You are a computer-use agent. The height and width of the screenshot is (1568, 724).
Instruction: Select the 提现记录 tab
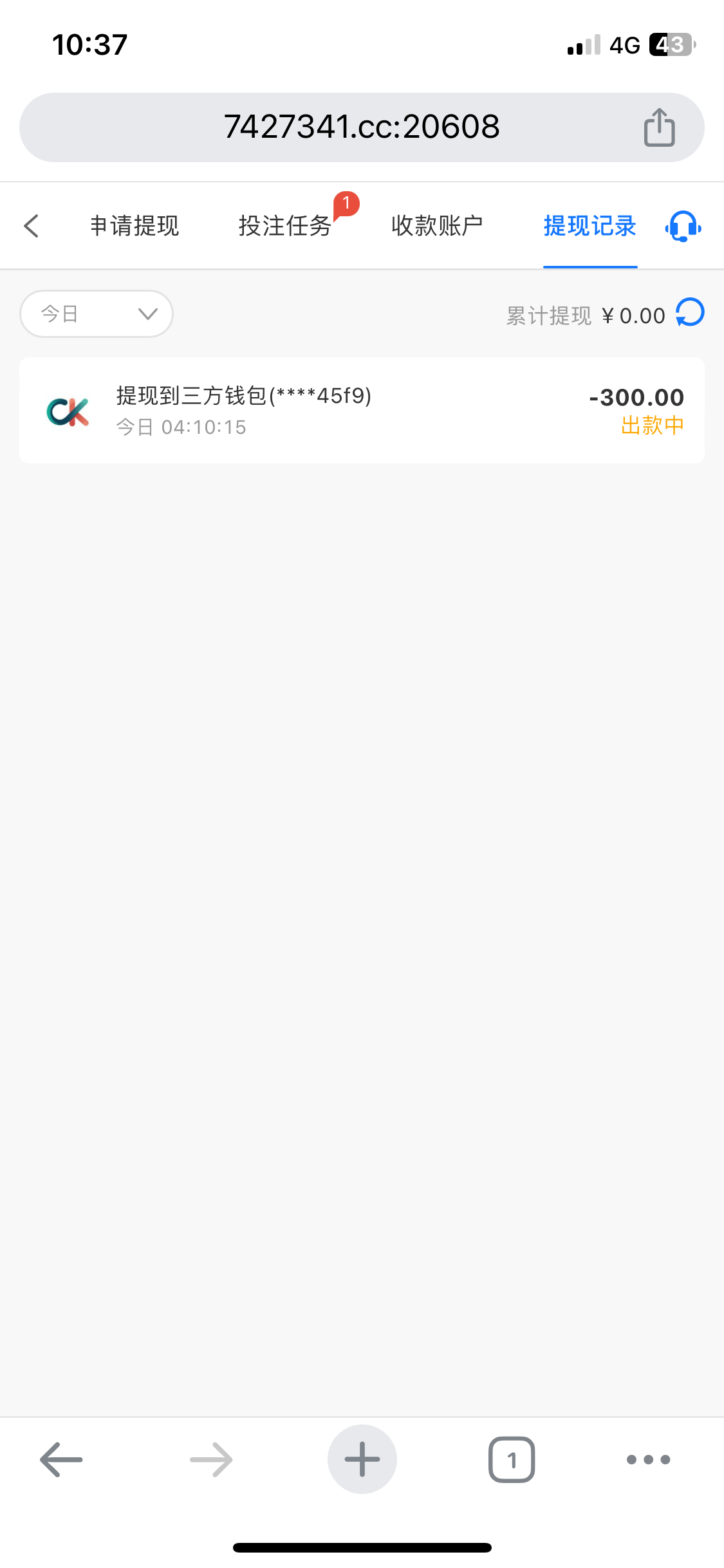click(589, 226)
